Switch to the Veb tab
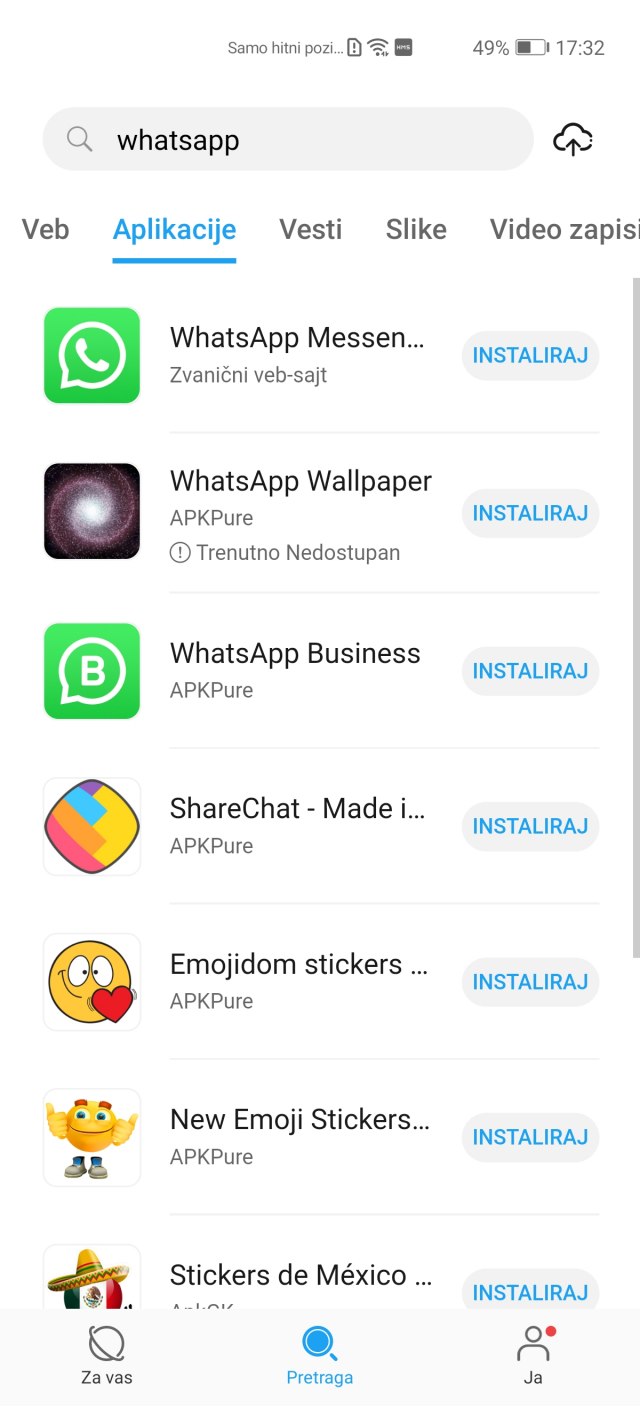Screen dimensions: 640x1408 pos(46,230)
